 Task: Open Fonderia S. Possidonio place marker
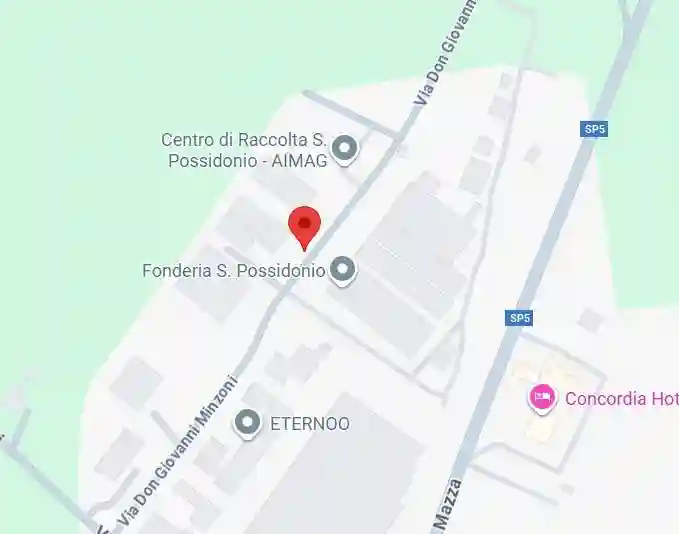[343, 270]
